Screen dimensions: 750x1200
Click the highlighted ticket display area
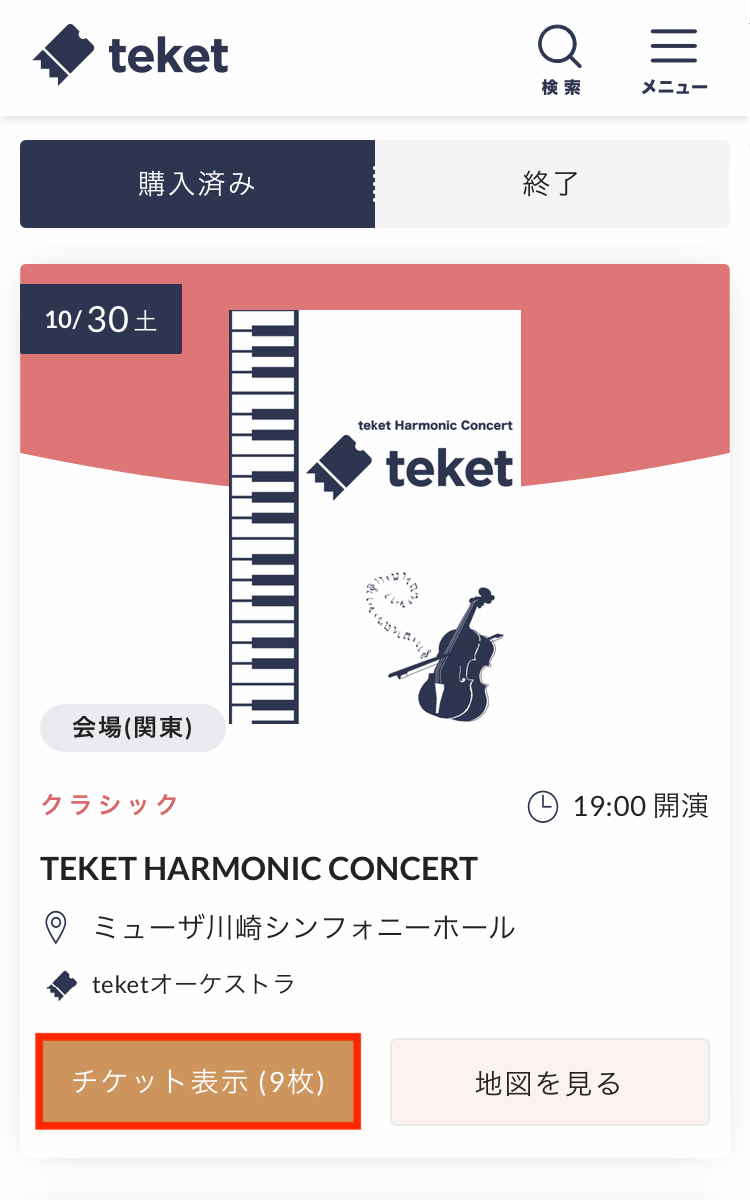pos(198,1082)
